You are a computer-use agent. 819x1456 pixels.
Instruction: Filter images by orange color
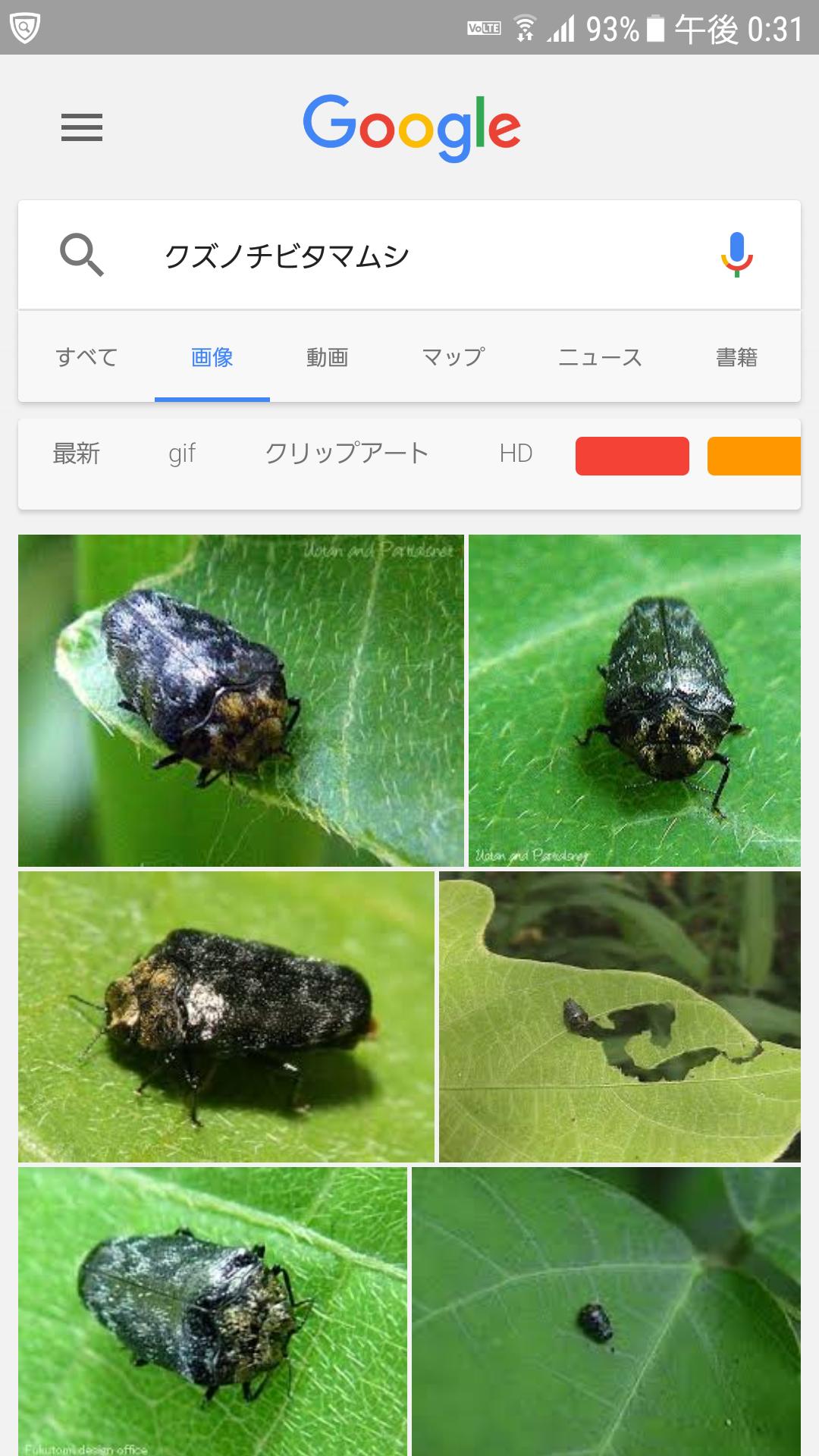click(754, 456)
